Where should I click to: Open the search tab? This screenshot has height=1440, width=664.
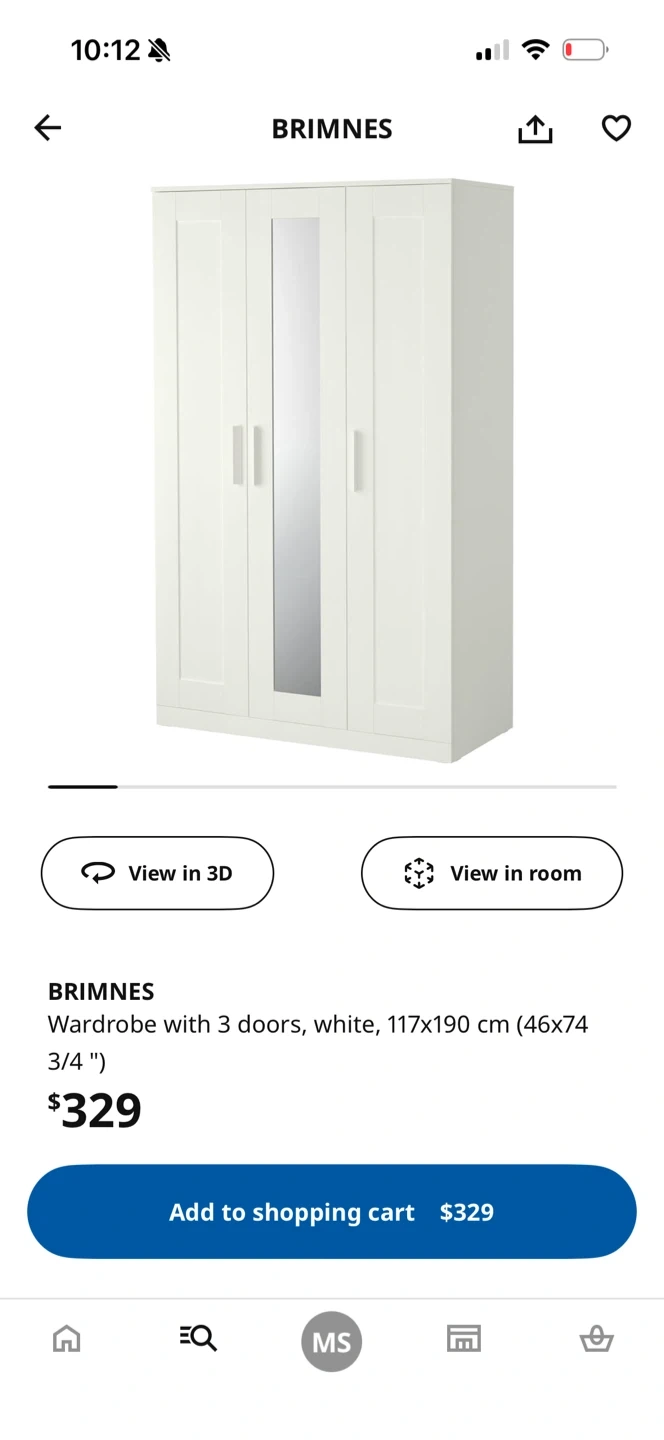click(x=198, y=1338)
